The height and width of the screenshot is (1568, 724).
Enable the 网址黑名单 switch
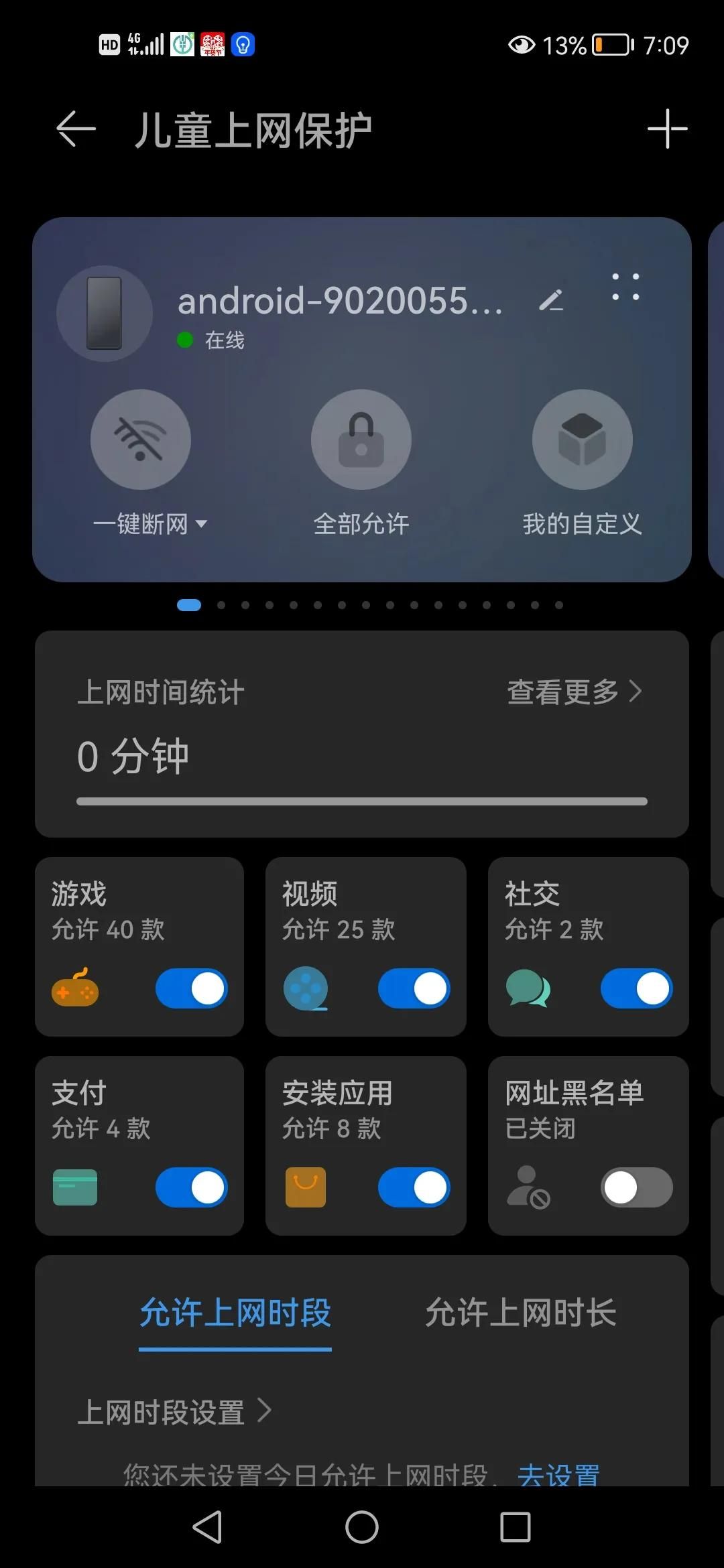(636, 1187)
